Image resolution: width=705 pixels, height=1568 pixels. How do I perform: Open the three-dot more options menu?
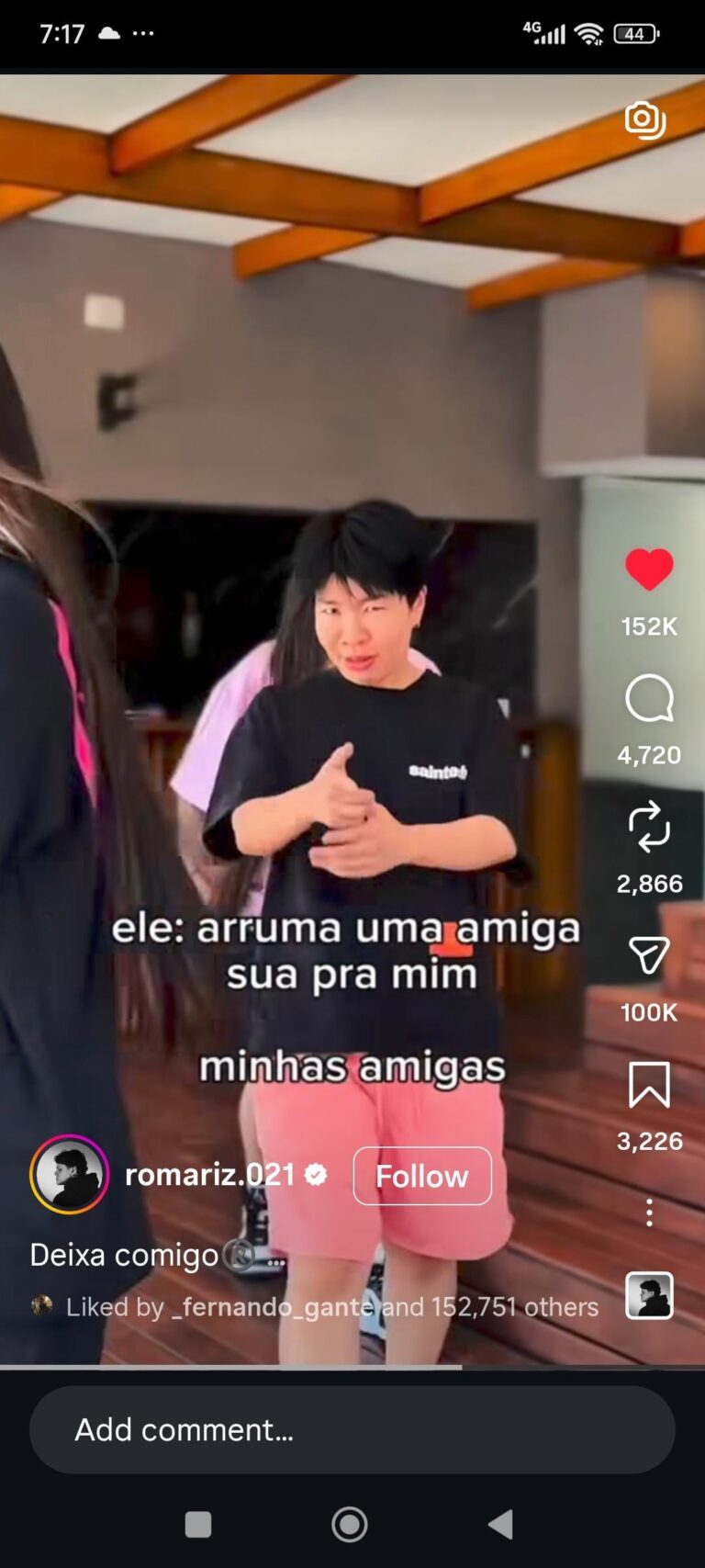coord(649,1213)
